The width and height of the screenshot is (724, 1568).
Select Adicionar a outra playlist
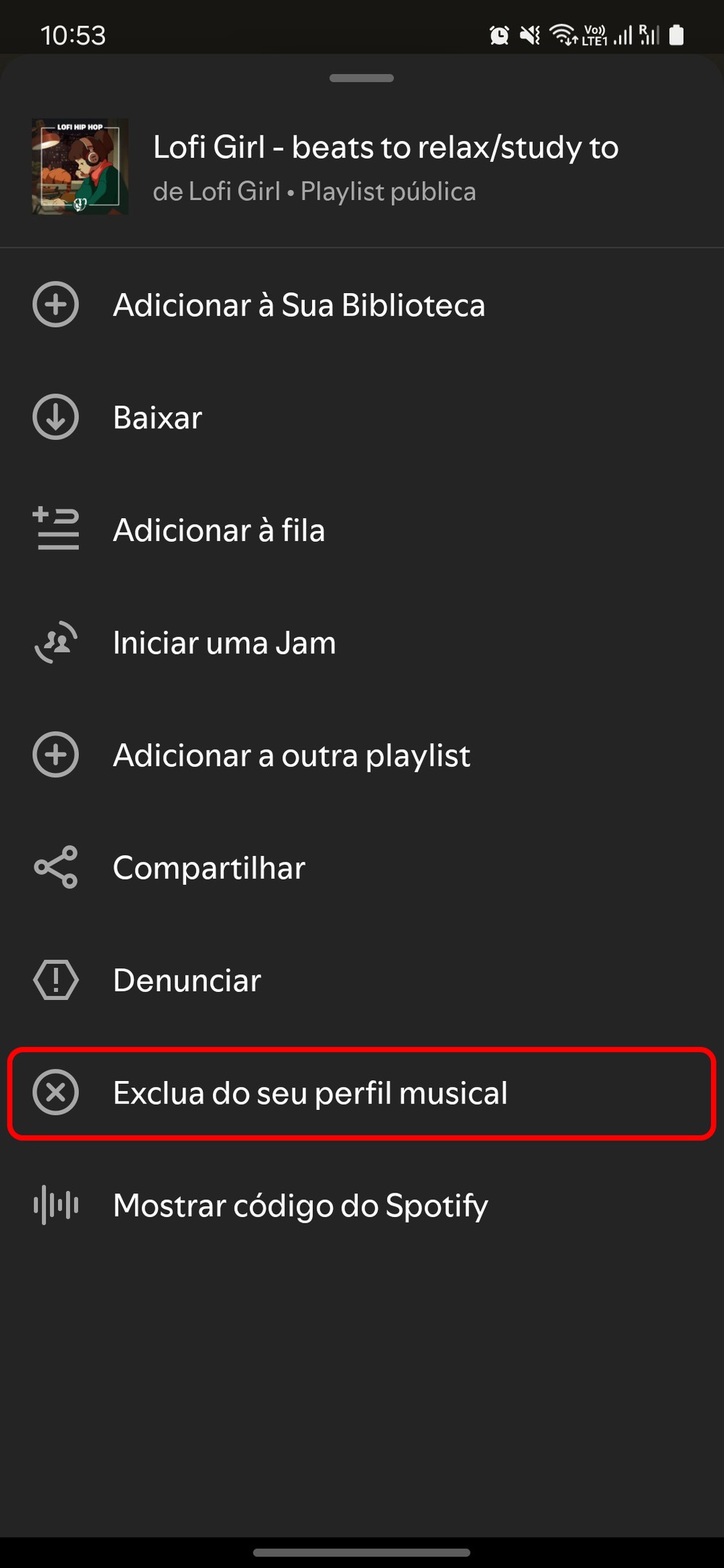pos(291,755)
